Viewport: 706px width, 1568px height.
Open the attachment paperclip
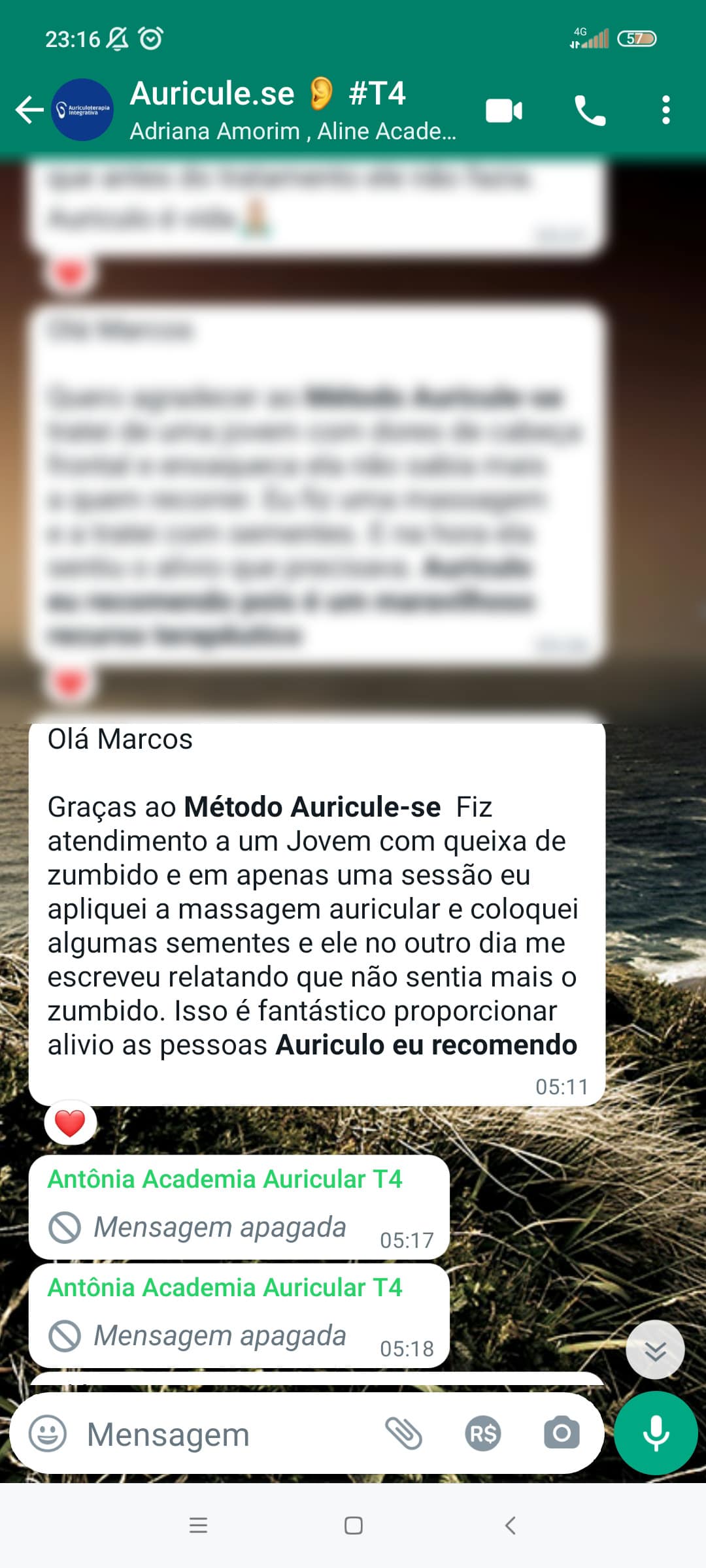coord(403,1433)
